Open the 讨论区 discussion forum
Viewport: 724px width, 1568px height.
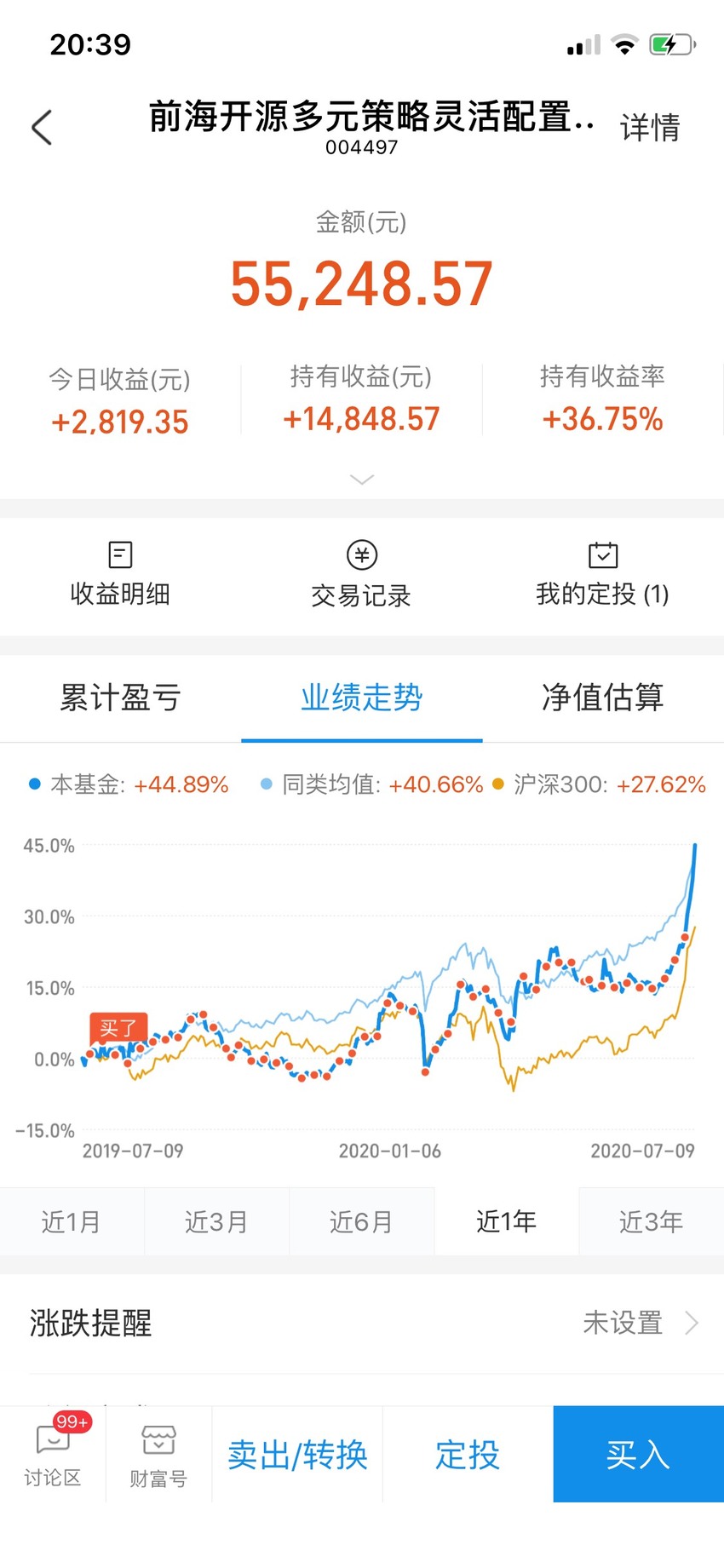pyautogui.click(x=53, y=1454)
